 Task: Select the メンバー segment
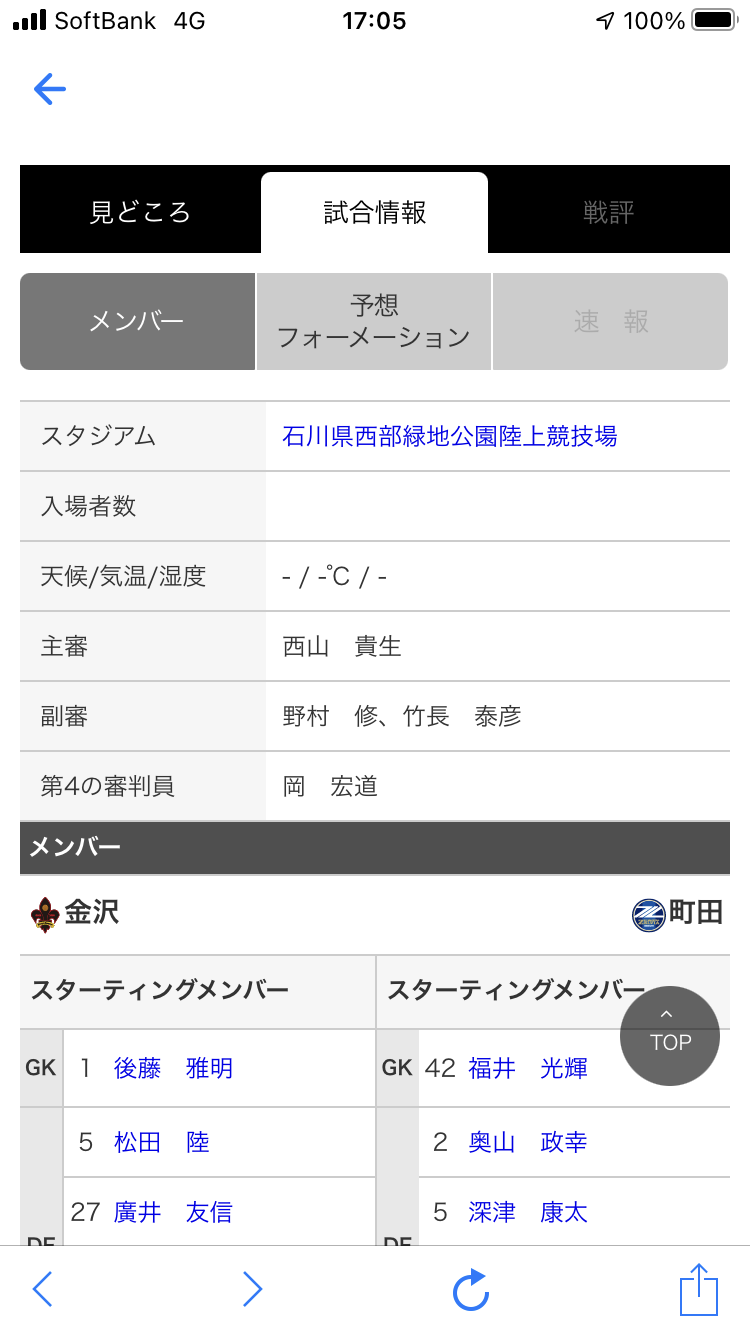(137, 322)
